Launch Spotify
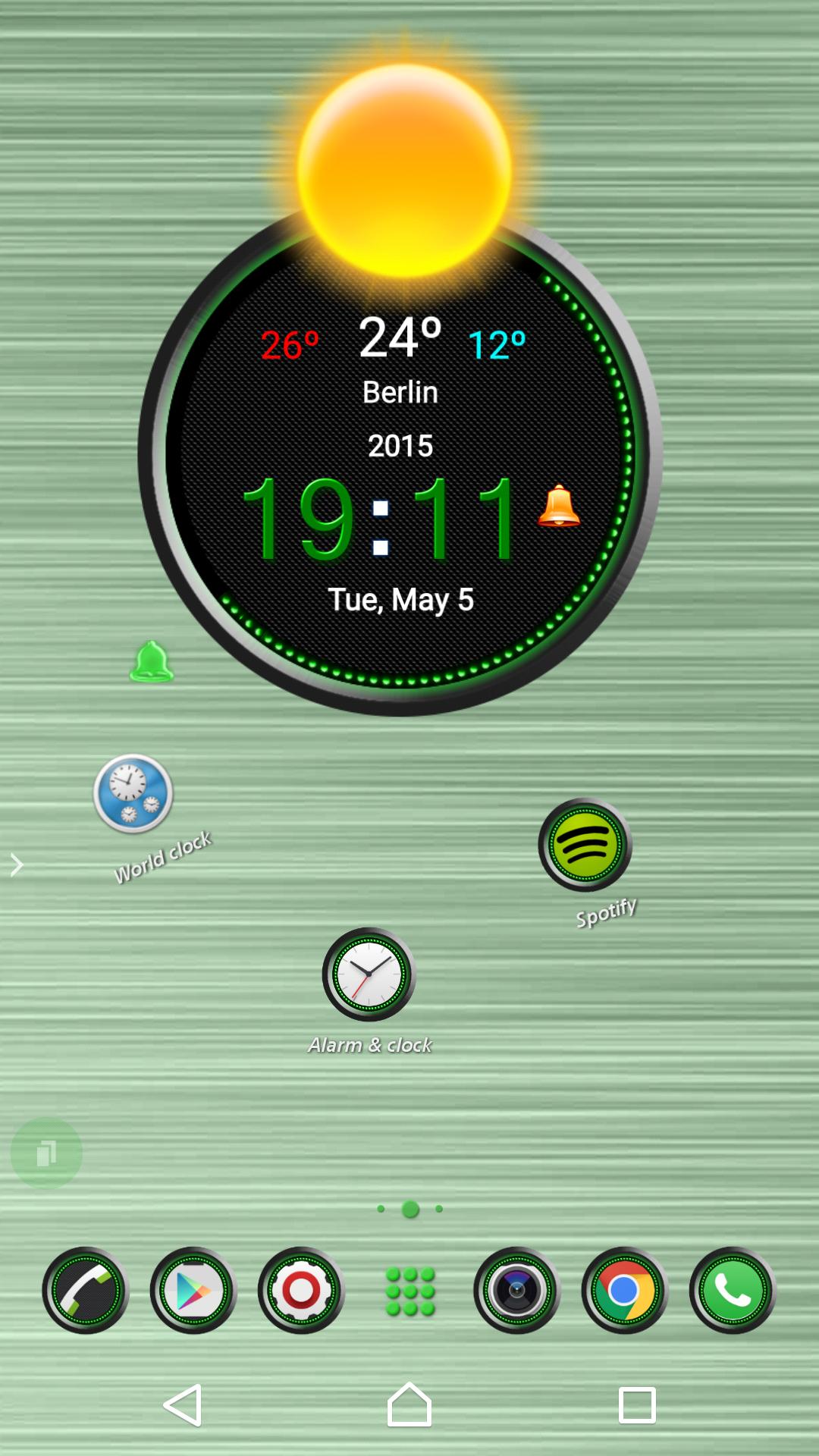The width and height of the screenshot is (819, 1456). coord(585,844)
